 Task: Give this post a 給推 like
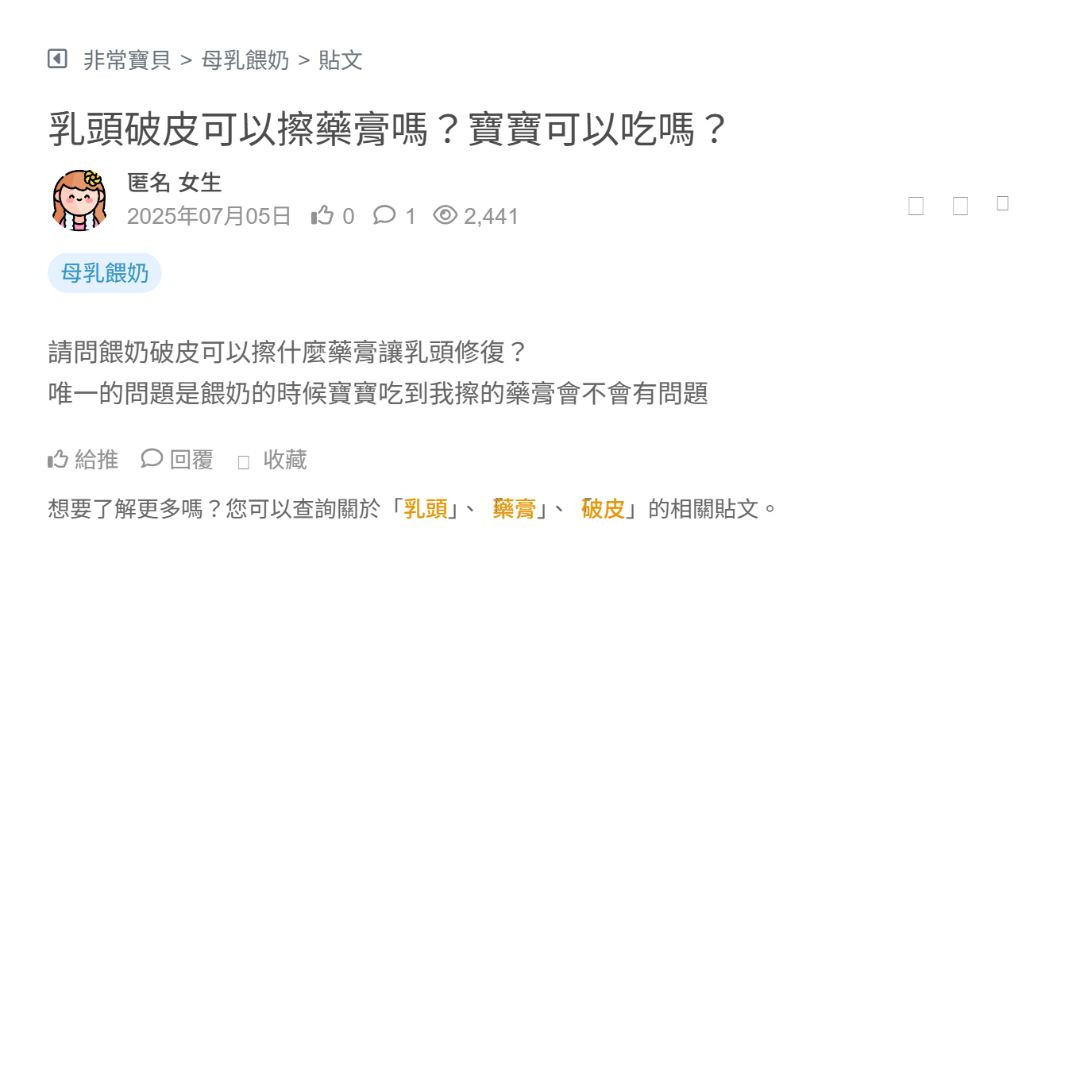click(x=83, y=460)
